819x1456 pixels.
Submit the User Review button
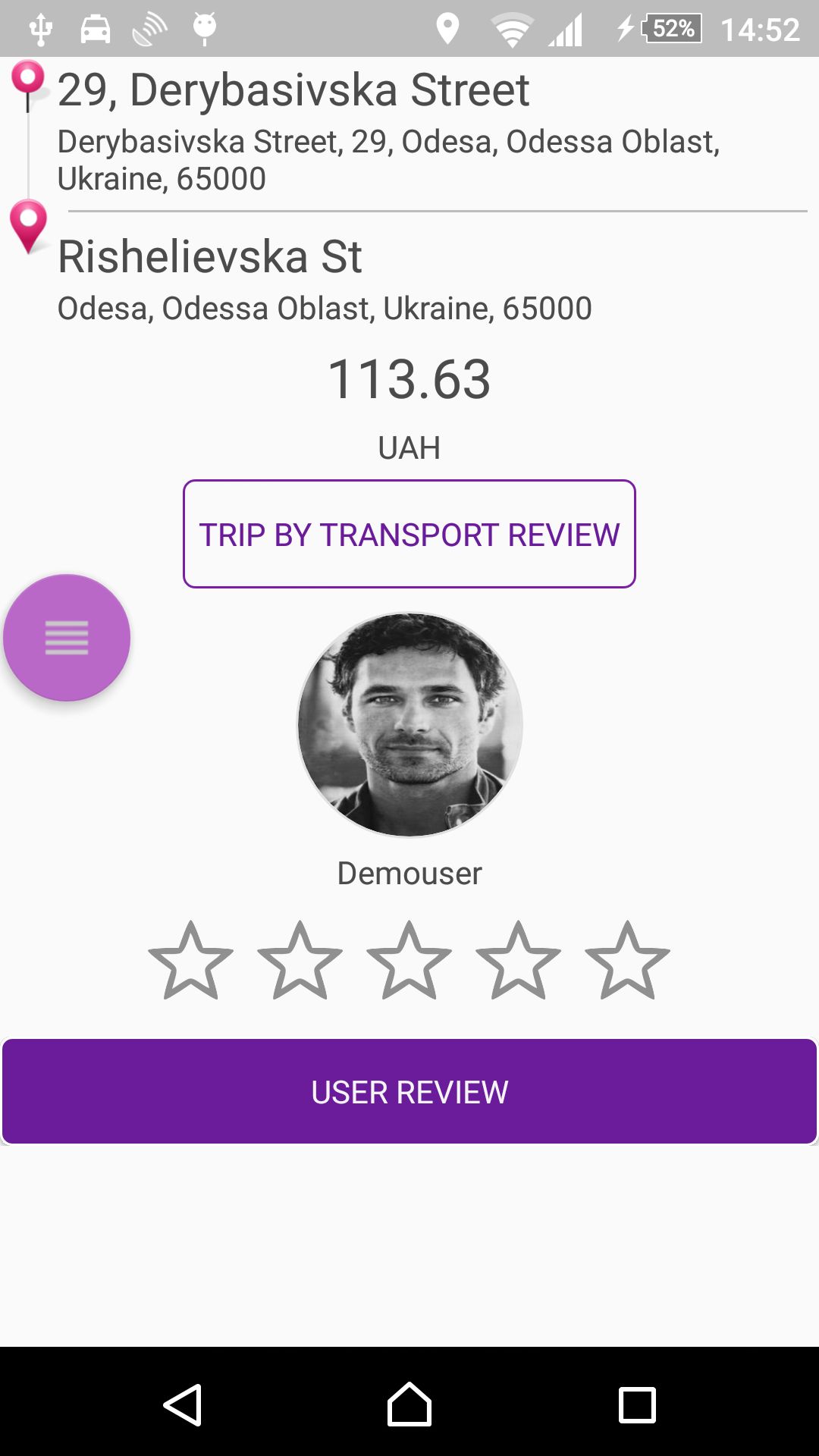tap(409, 1091)
